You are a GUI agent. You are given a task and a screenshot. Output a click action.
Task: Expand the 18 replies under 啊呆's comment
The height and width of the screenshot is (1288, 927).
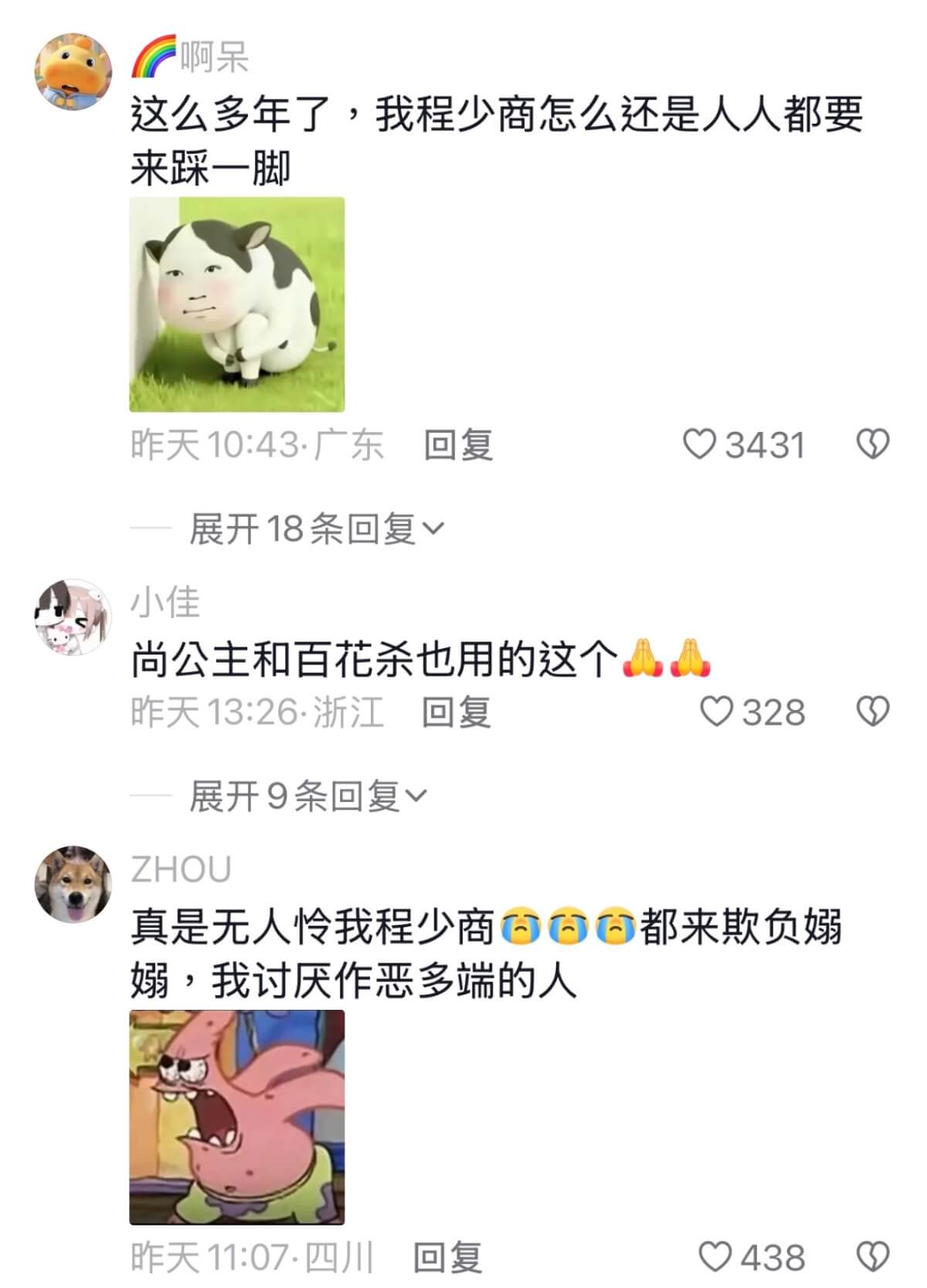[317, 529]
